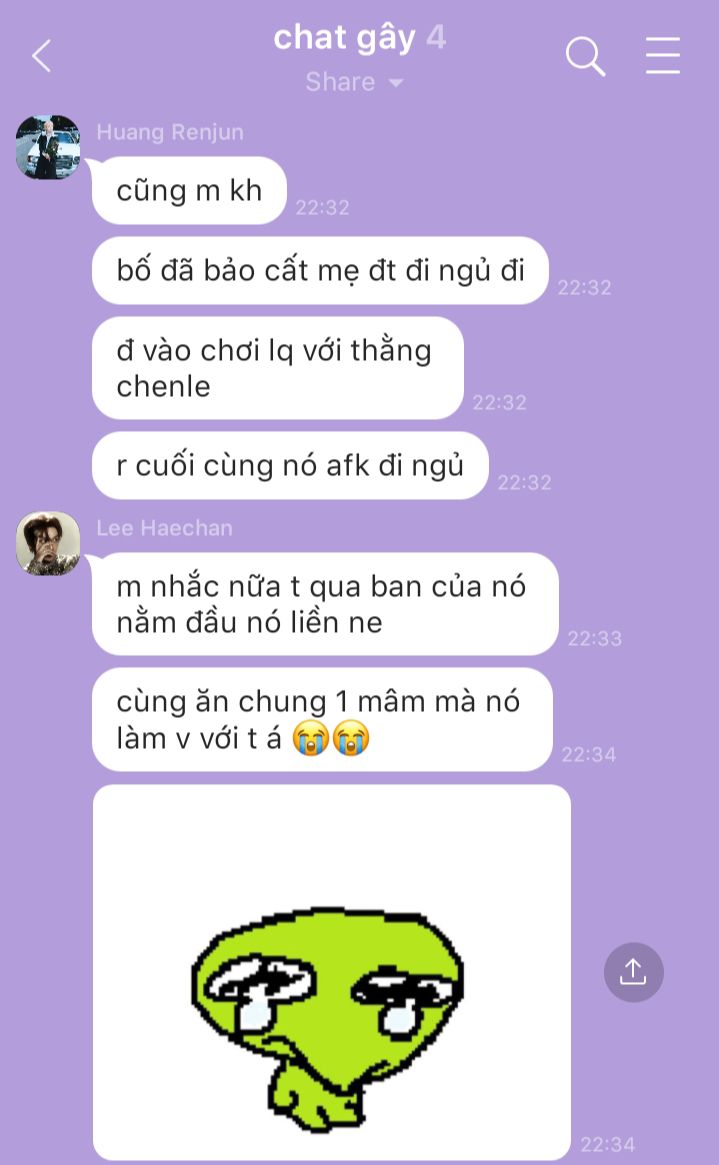Open the crying green alien image
The height and width of the screenshot is (1165, 719).
[x=331, y=972]
